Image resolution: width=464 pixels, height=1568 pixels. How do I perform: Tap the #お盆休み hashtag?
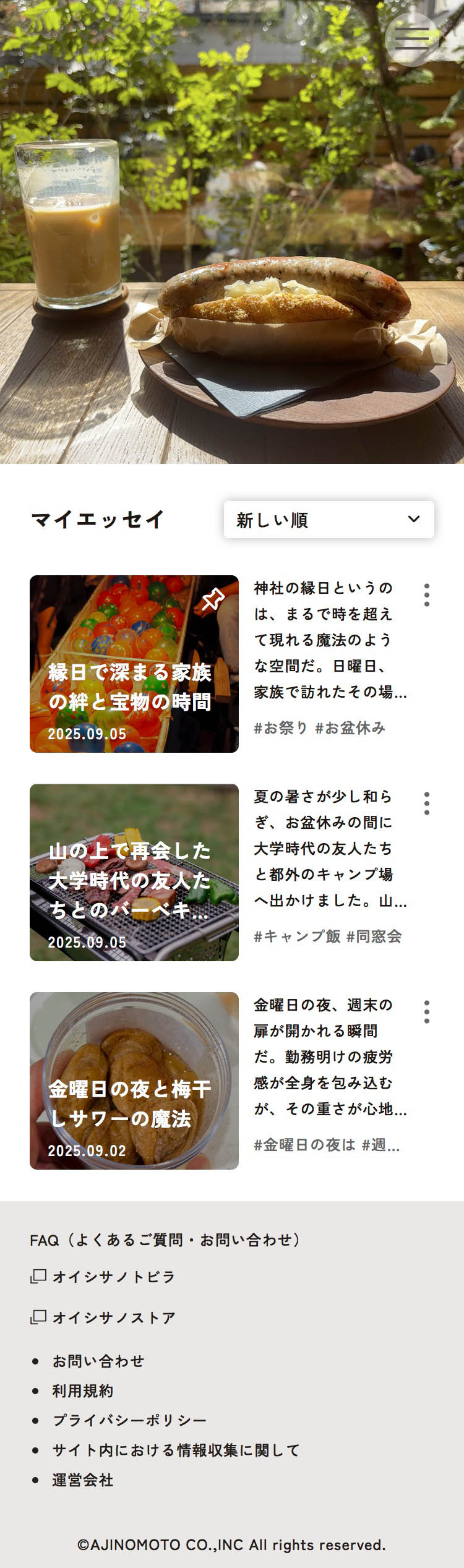tap(350, 728)
